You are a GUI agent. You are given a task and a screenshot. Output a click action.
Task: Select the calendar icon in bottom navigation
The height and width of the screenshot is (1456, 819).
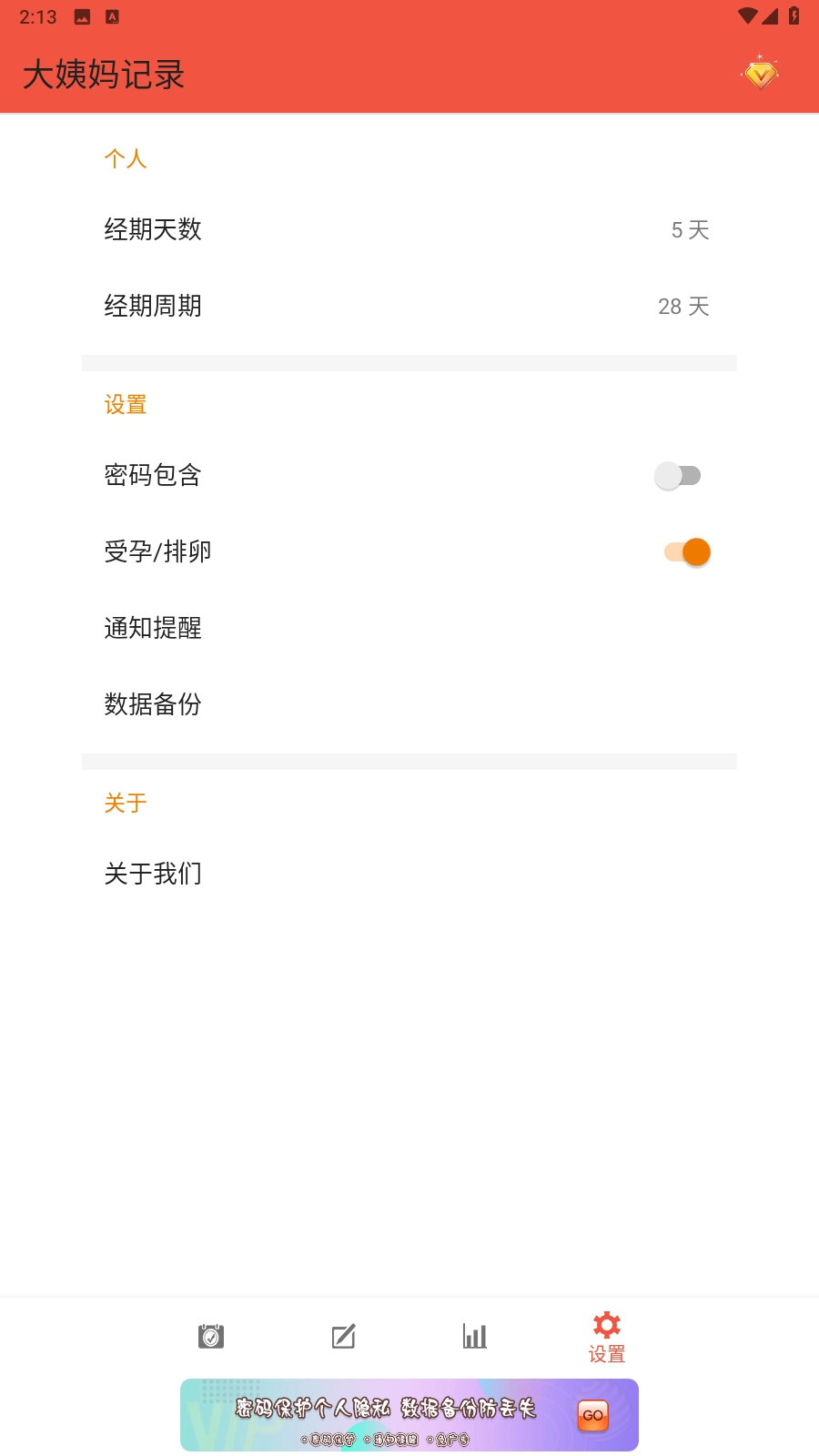coord(210,1336)
